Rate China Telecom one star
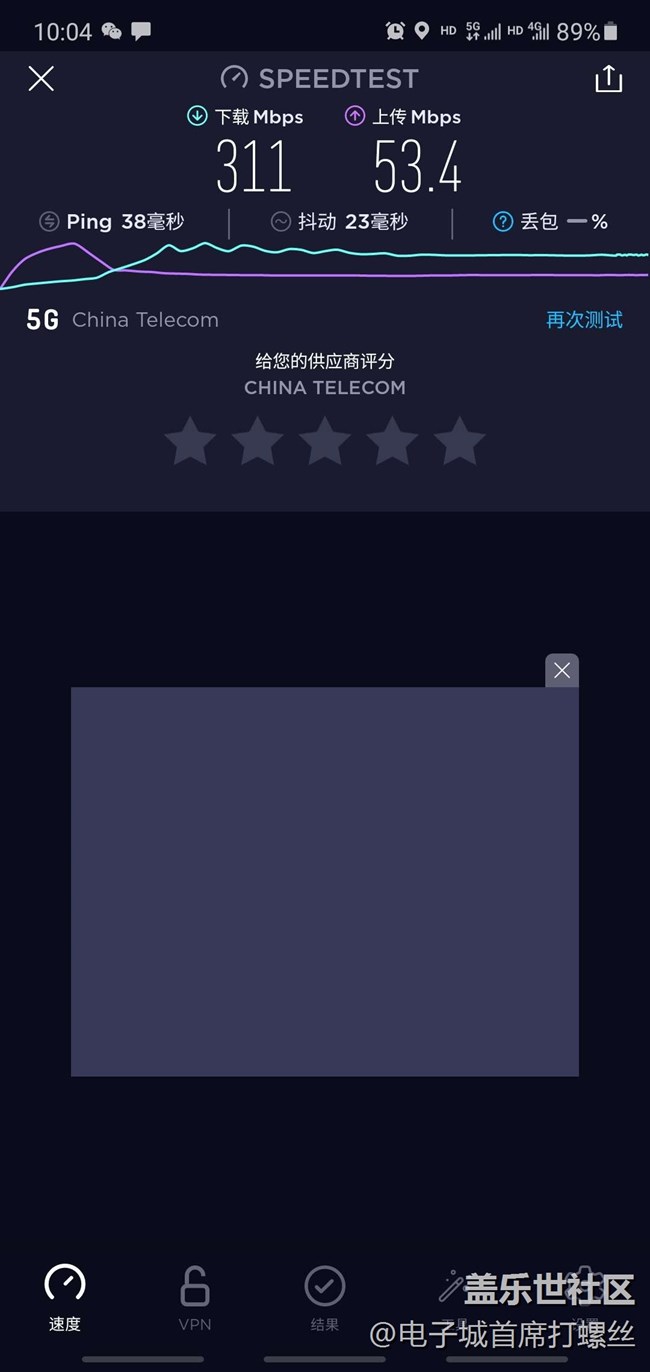 point(190,441)
